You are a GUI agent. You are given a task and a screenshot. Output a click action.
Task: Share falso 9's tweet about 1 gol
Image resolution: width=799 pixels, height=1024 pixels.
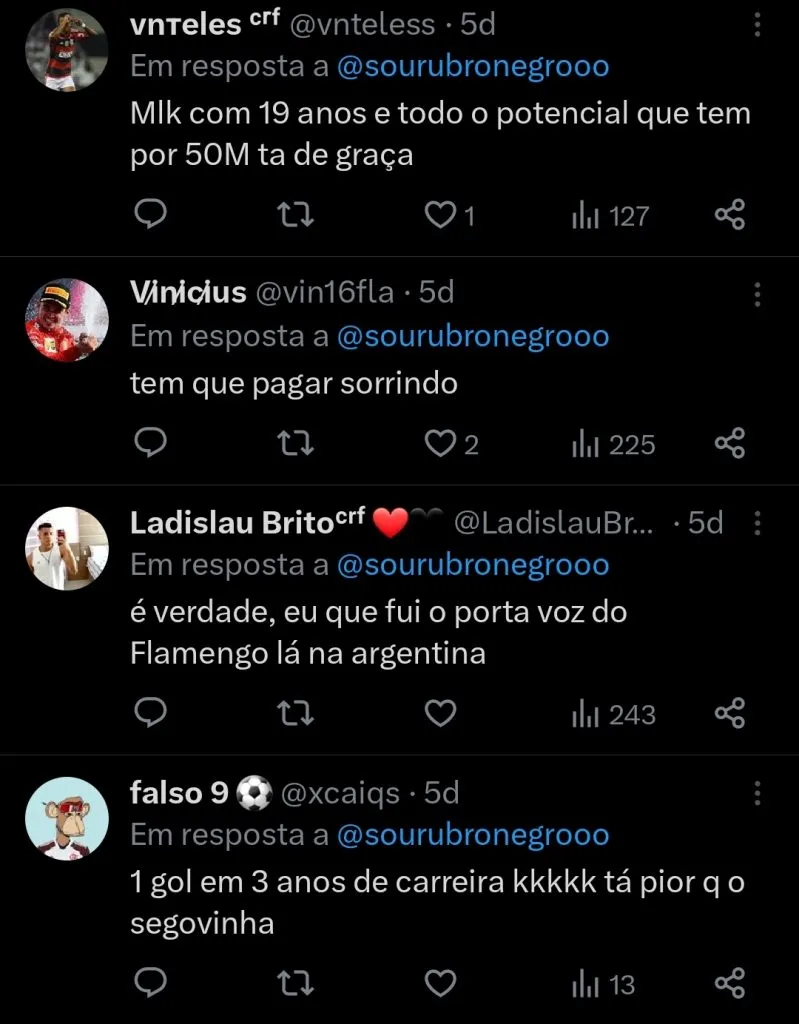(729, 985)
